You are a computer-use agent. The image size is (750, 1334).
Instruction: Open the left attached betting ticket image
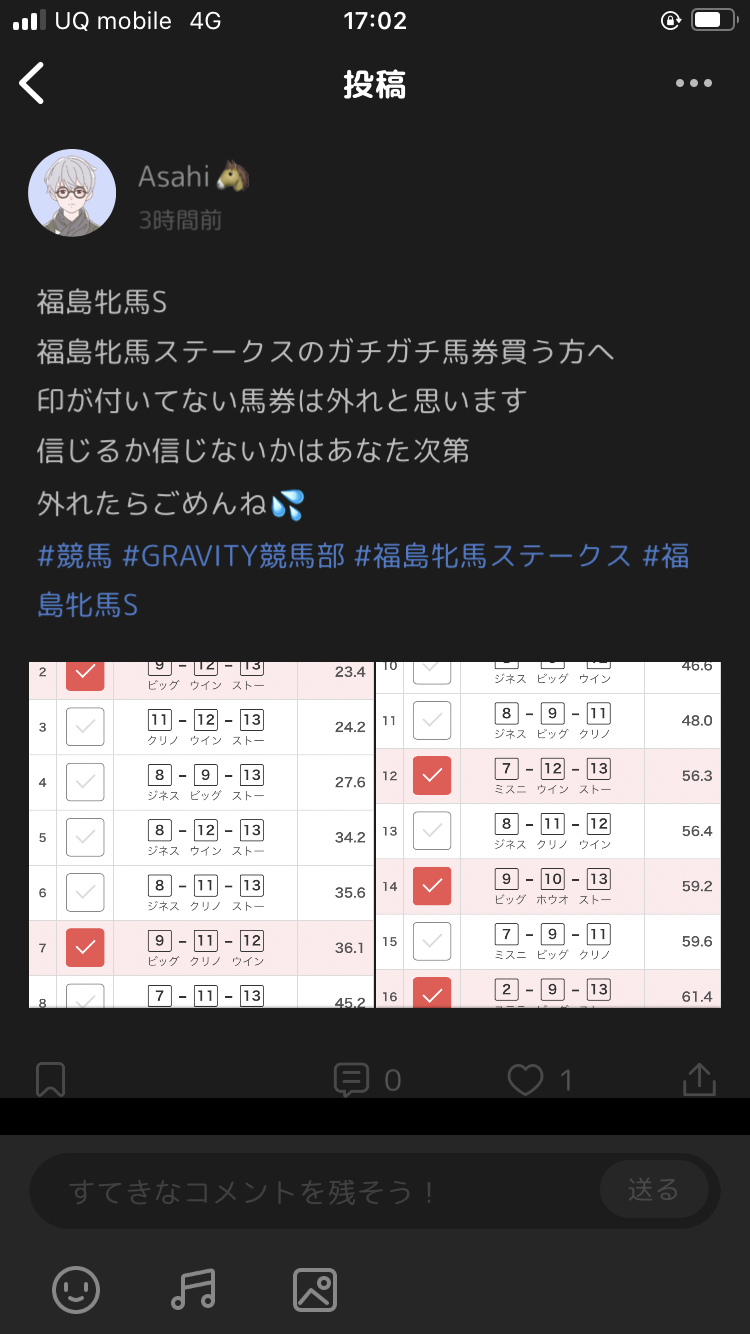point(201,834)
